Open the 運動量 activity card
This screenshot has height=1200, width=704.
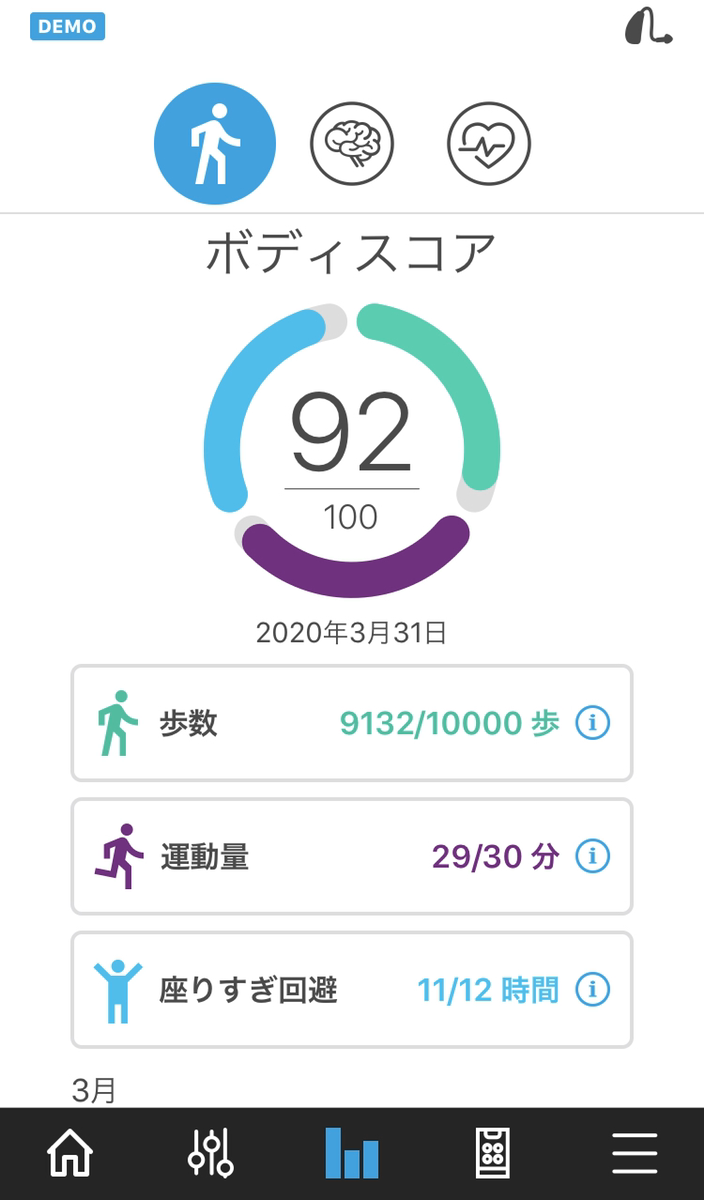tap(352, 856)
